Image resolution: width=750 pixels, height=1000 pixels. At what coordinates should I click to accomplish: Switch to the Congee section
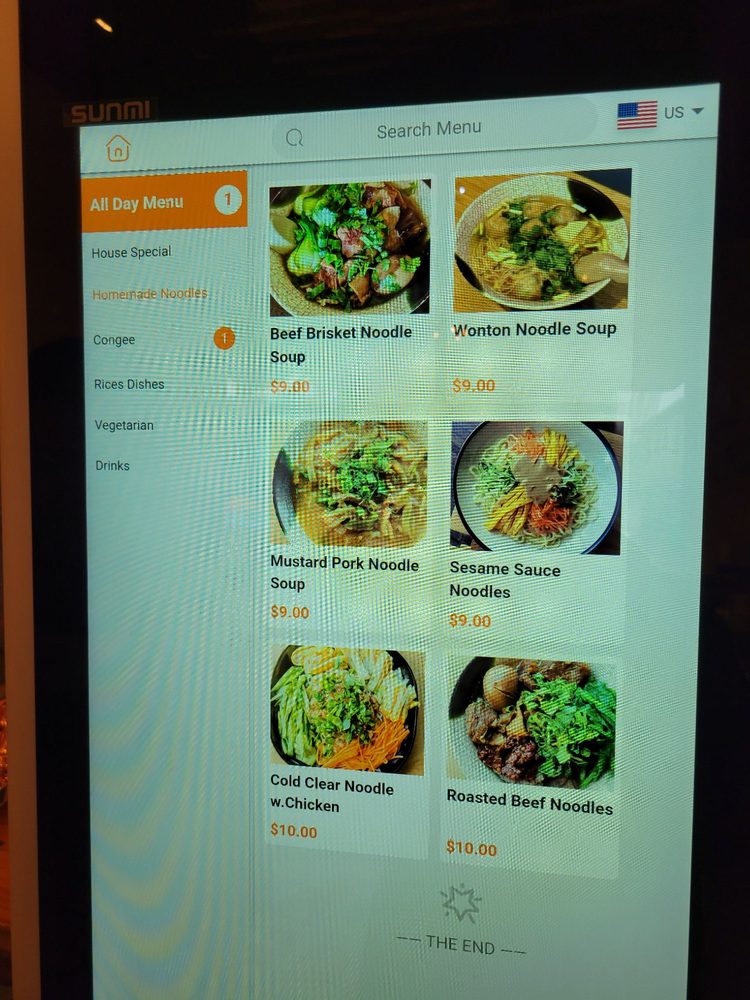114,340
